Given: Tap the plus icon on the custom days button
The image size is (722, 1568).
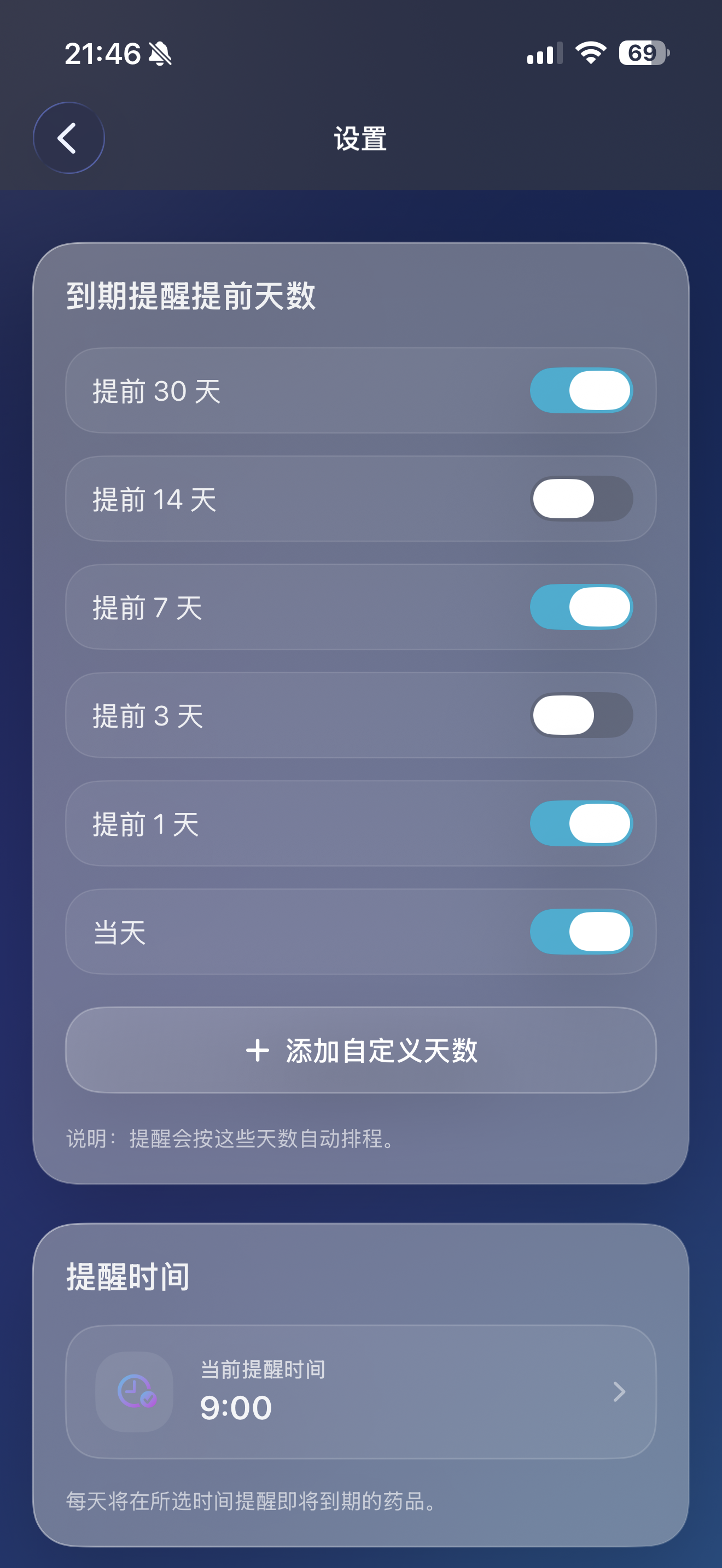Looking at the screenshot, I should click(258, 1050).
